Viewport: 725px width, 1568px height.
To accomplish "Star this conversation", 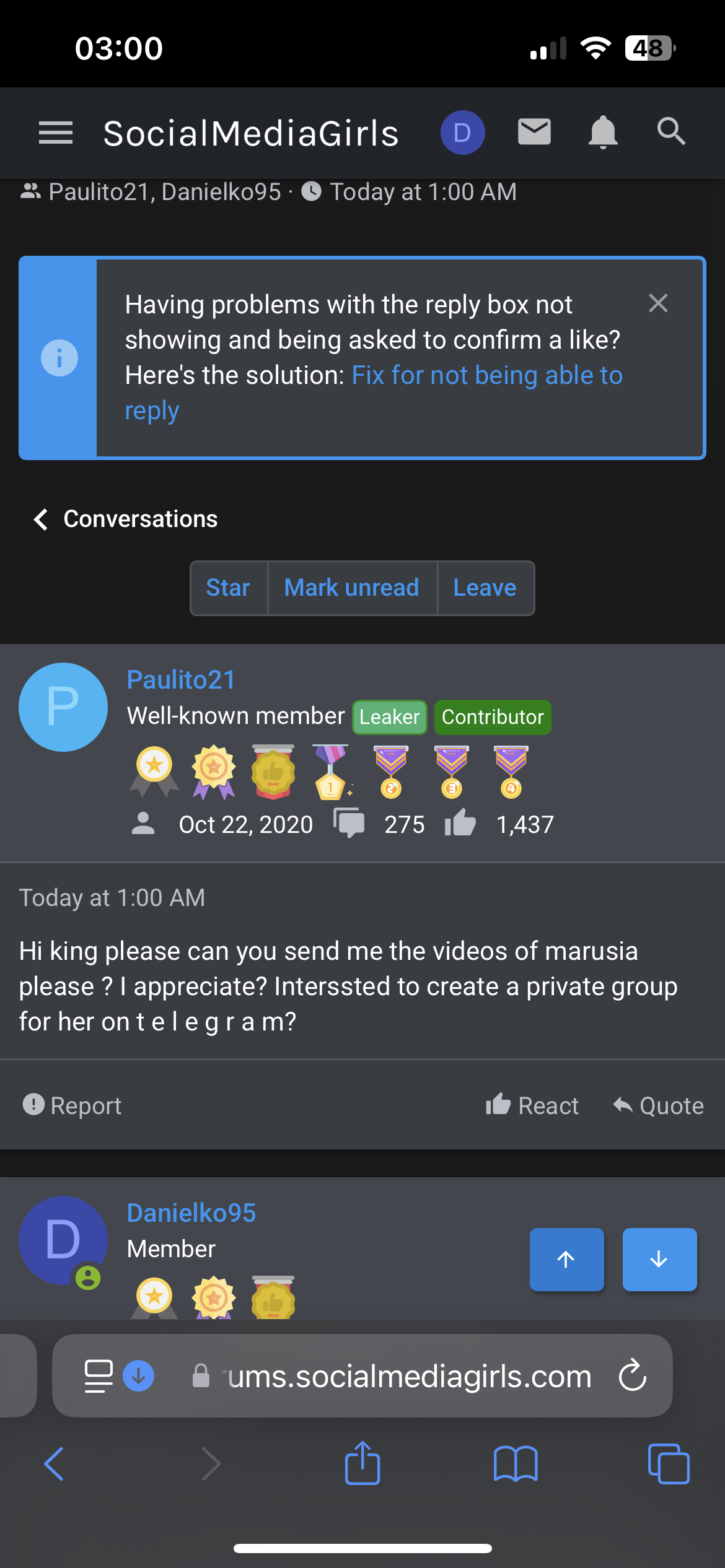I will click(x=228, y=588).
